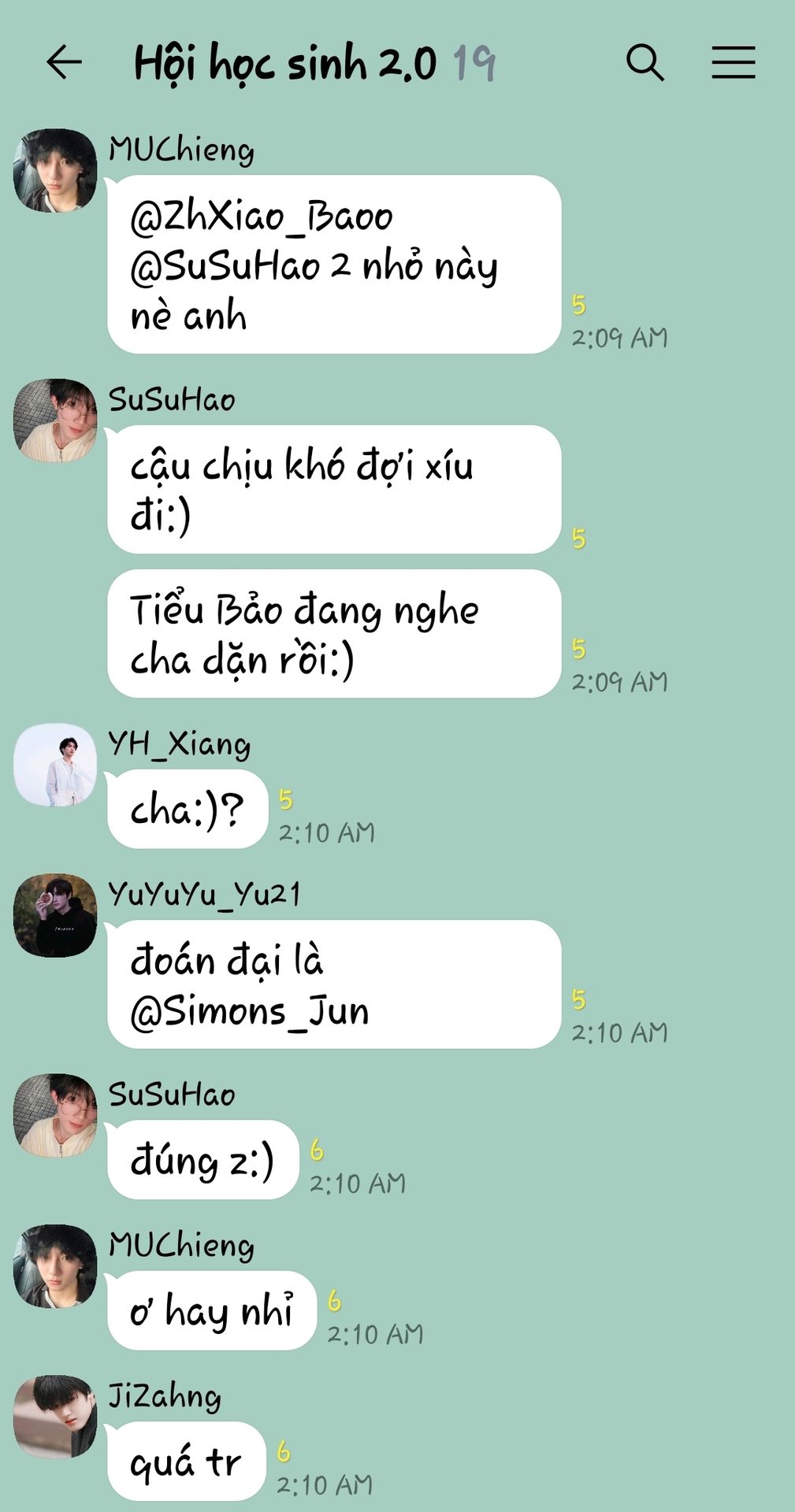The image size is (795, 1512).
Task: Tap JiZahng's avatar
Action: click(x=55, y=1417)
